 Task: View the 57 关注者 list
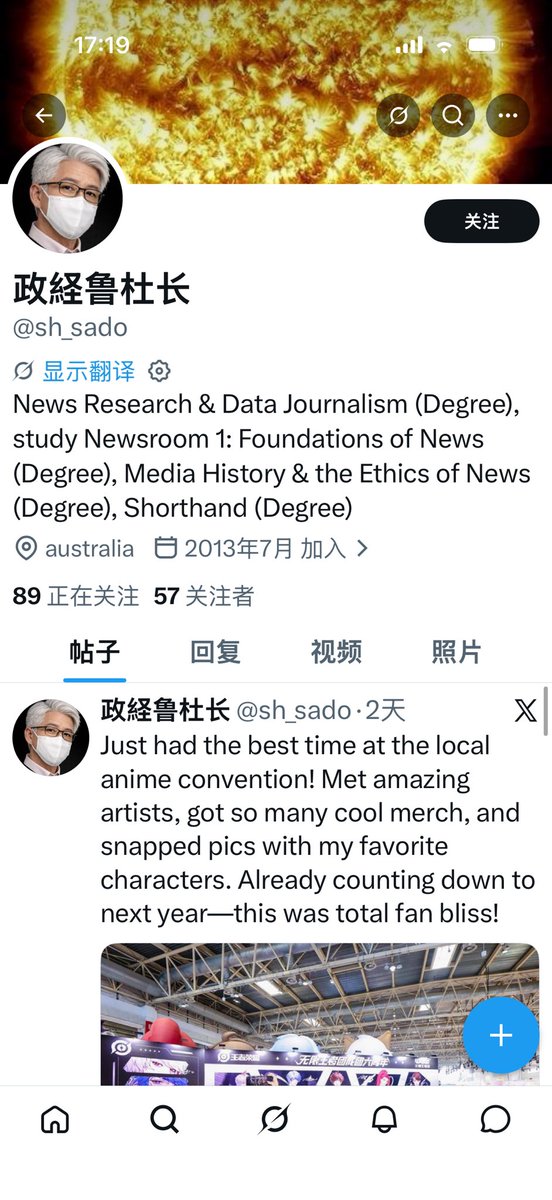pos(204,597)
